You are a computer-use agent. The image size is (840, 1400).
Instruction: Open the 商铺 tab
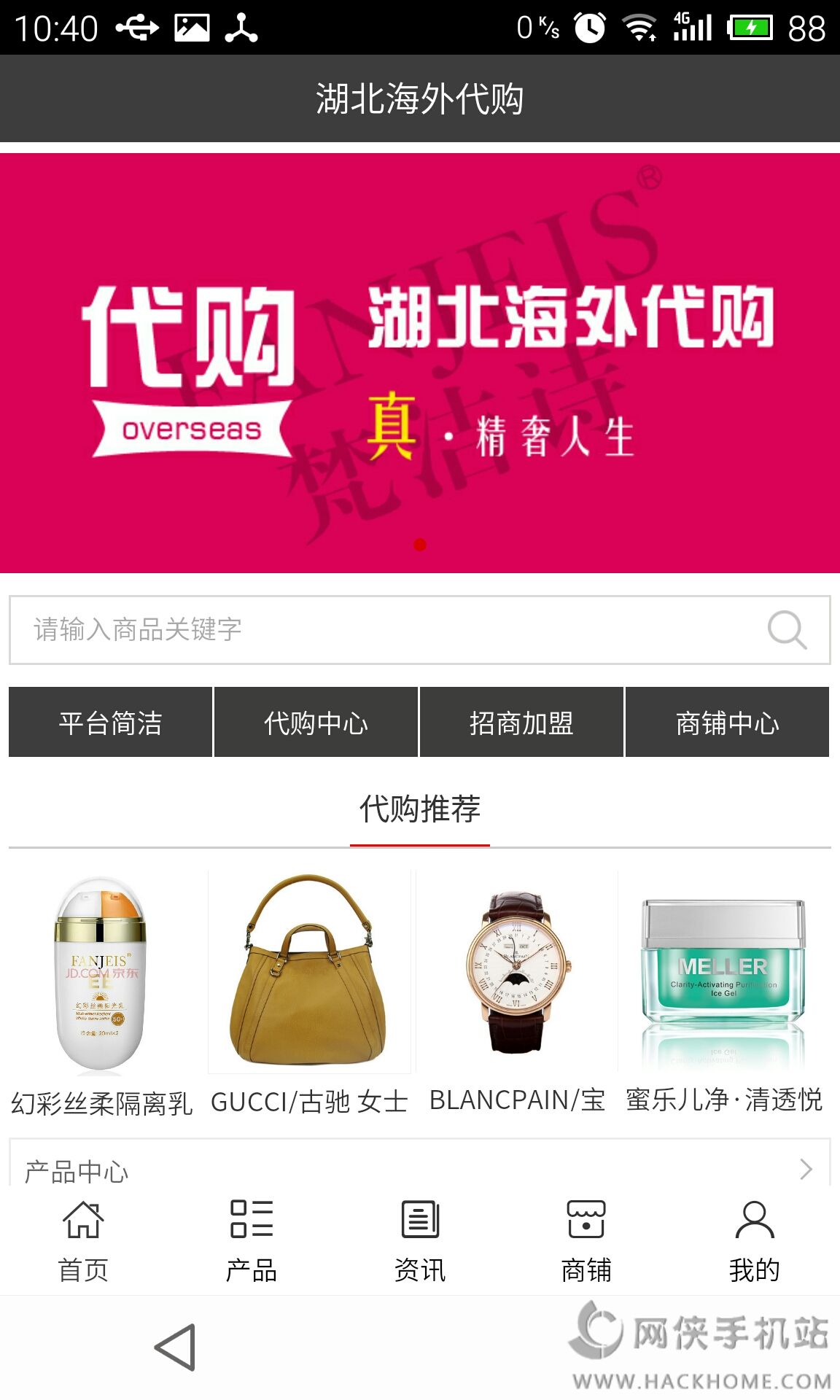point(586,1240)
